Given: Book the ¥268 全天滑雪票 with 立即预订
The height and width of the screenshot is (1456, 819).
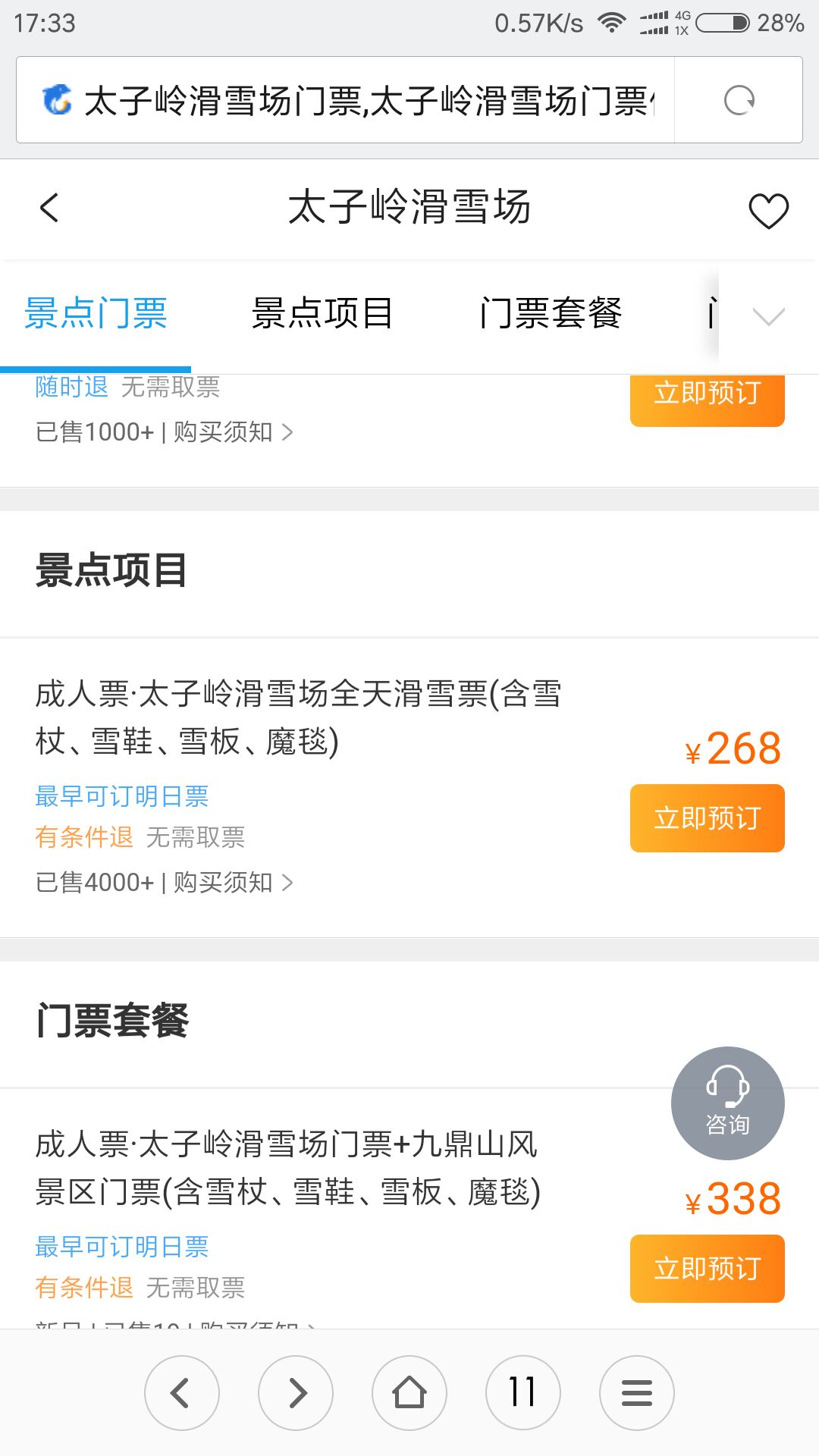Looking at the screenshot, I should pyautogui.click(x=707, y=818).
